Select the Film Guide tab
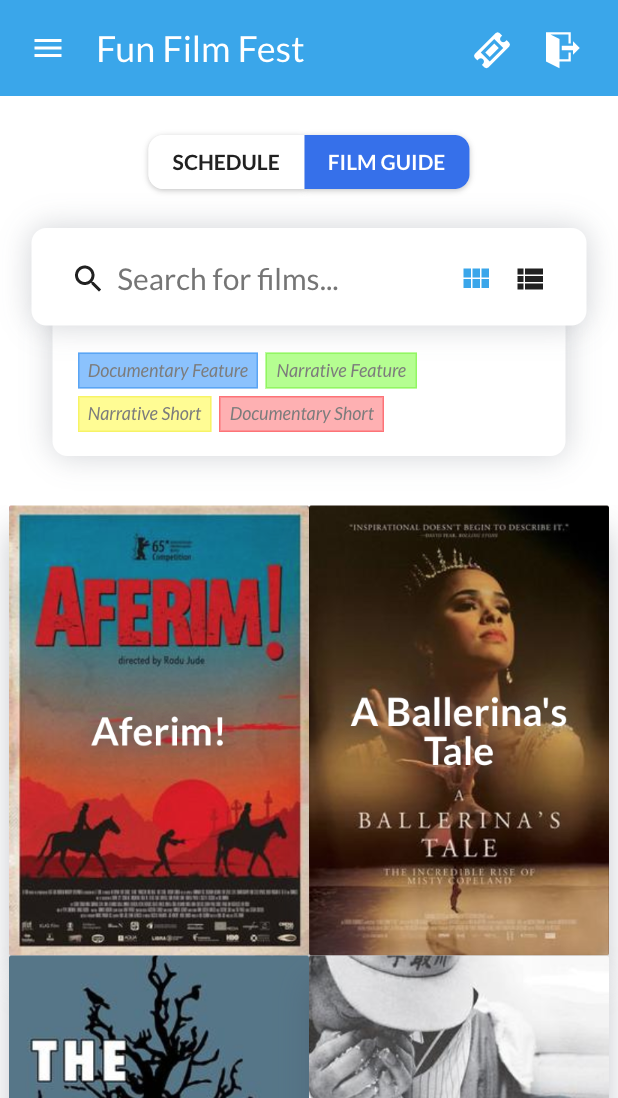The height and width of the screenshot is (1098, 618). [x=386, y=162]
